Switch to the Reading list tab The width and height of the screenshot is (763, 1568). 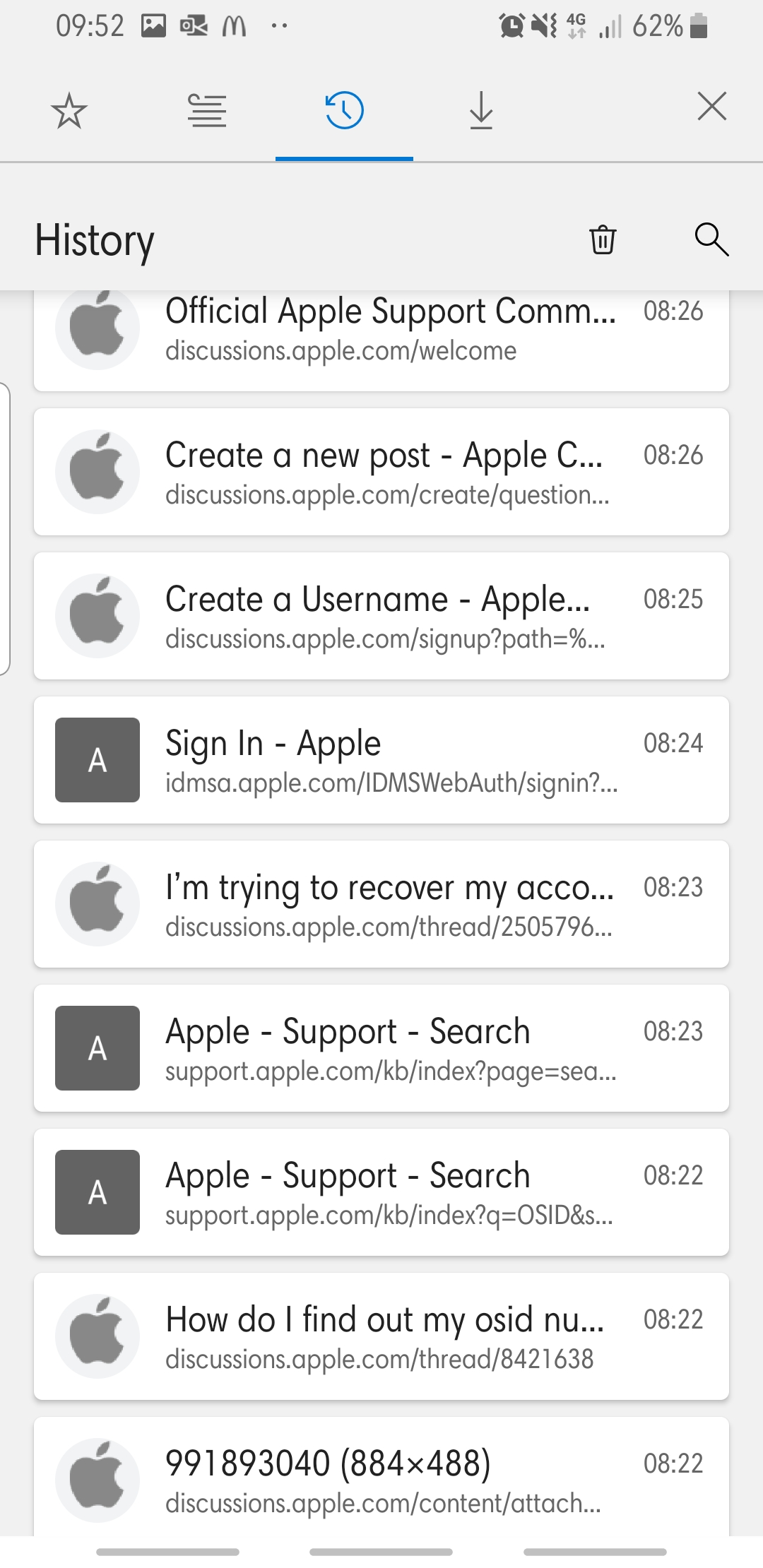tap(207, 110)
